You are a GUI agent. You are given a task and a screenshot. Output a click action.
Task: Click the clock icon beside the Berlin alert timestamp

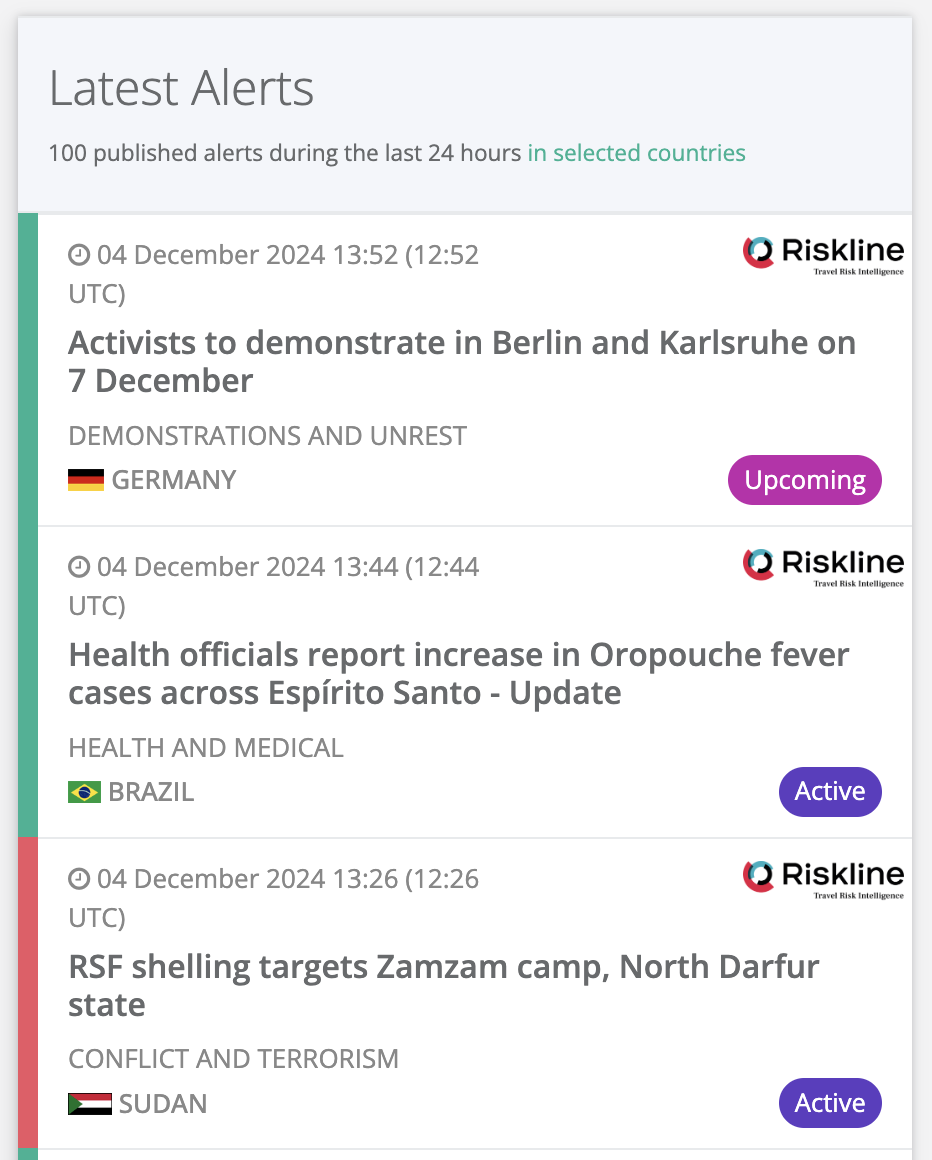[80, 255]
